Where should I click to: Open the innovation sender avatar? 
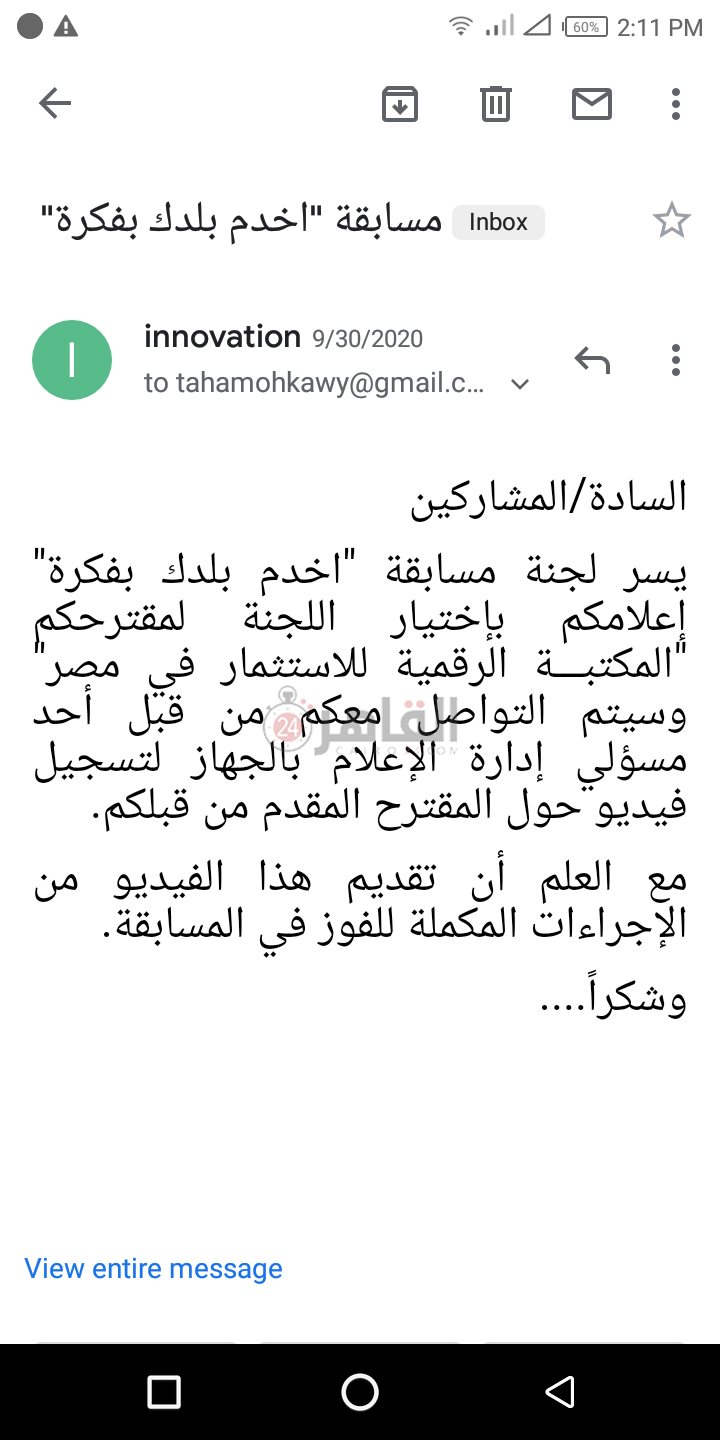tap(72, 360)
